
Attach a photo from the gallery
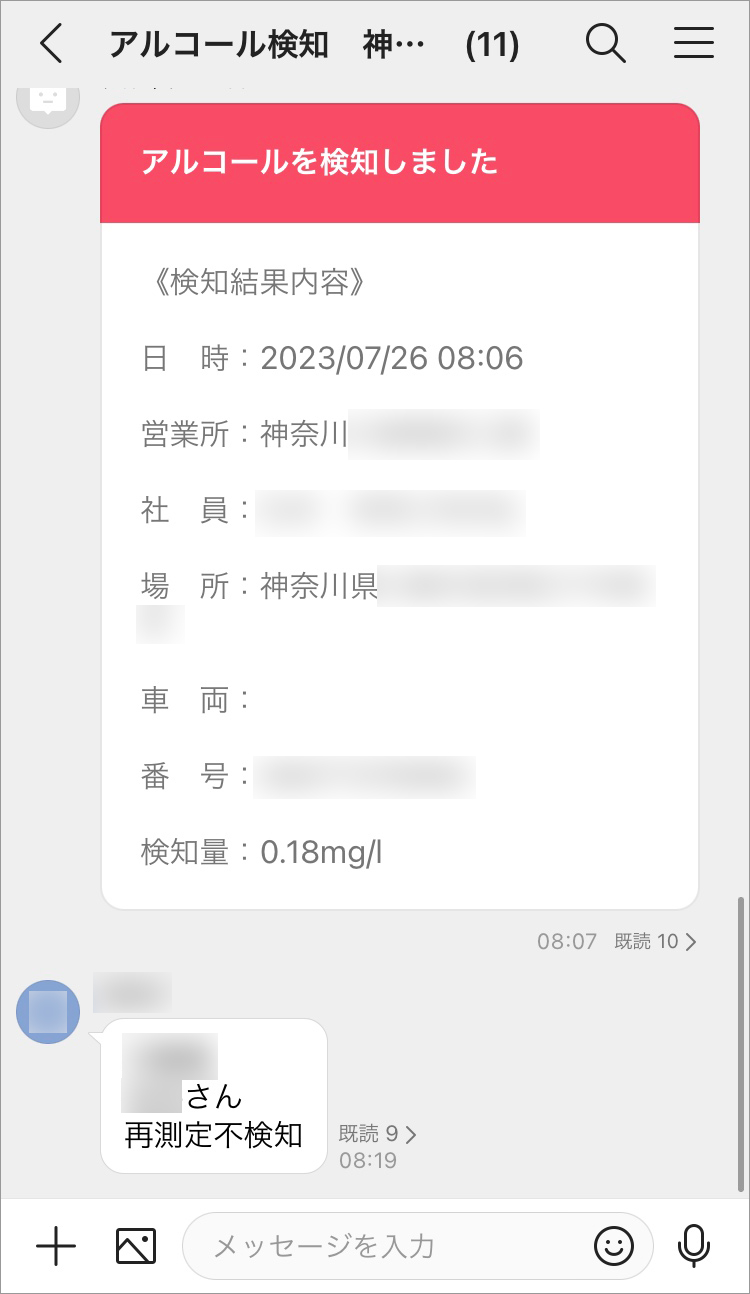(135, 1246)
